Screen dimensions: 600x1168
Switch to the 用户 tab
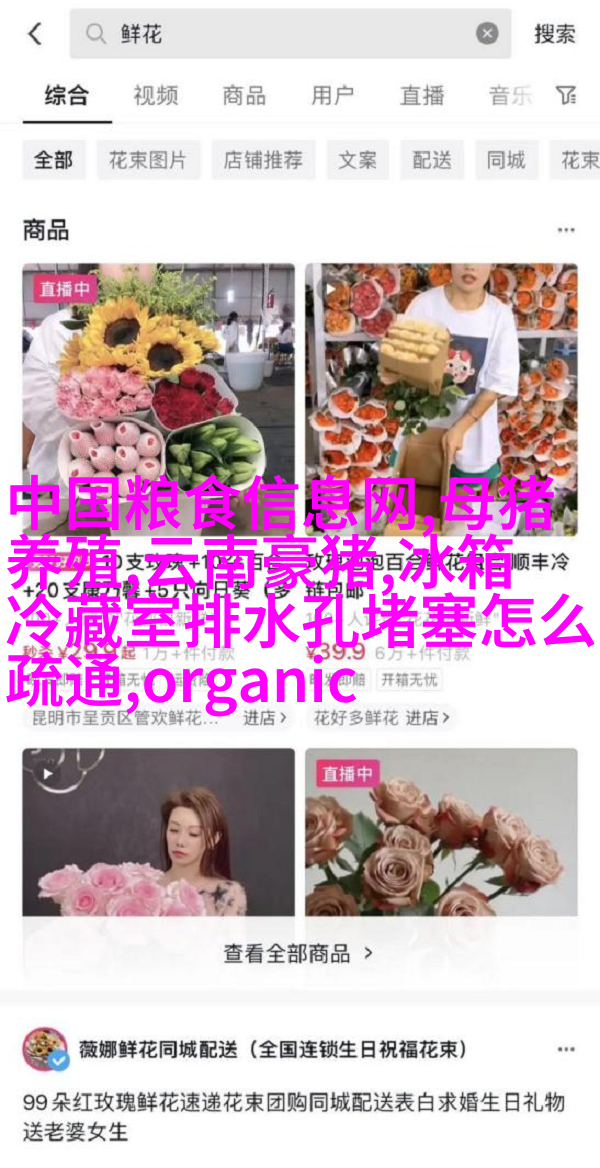point(332,95)
